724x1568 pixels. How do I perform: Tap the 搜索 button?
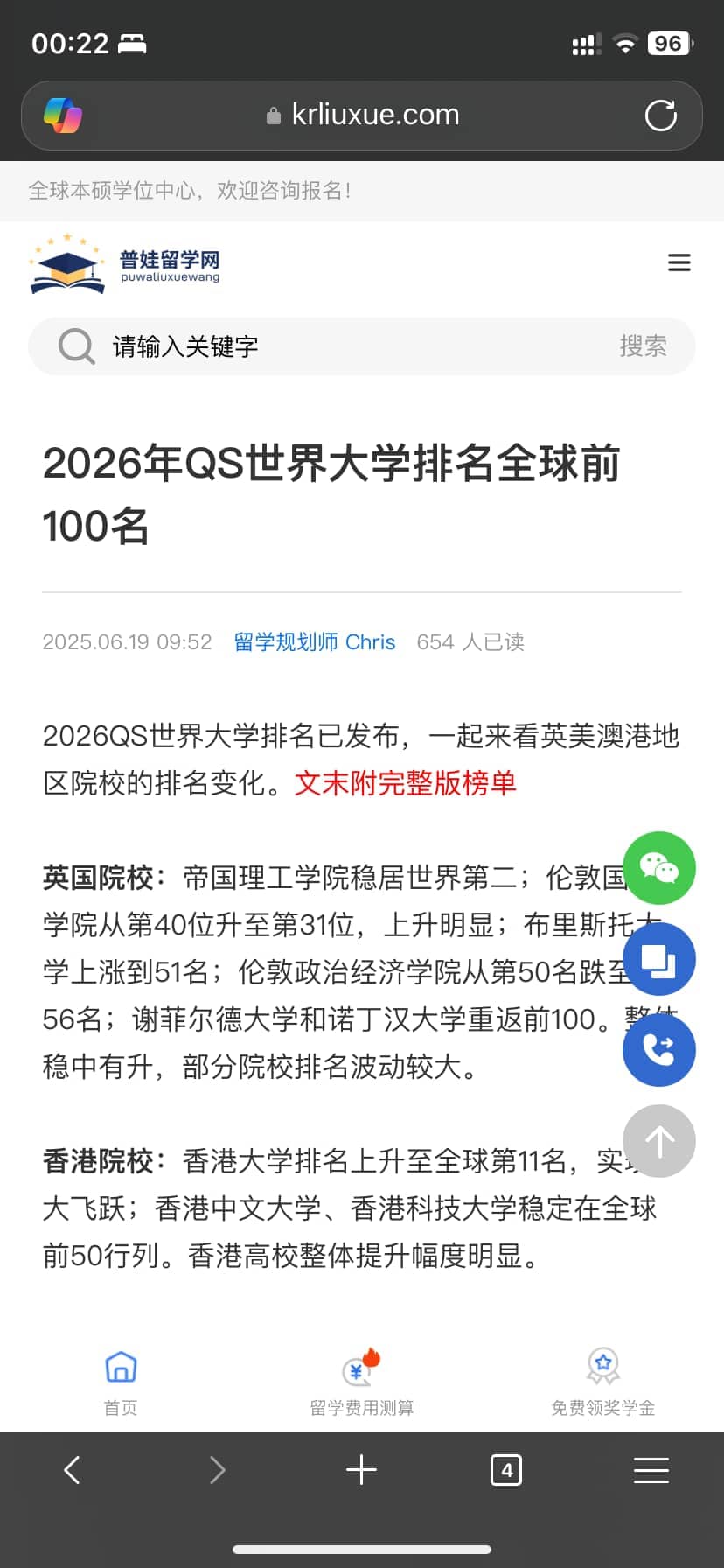(643, 346)
